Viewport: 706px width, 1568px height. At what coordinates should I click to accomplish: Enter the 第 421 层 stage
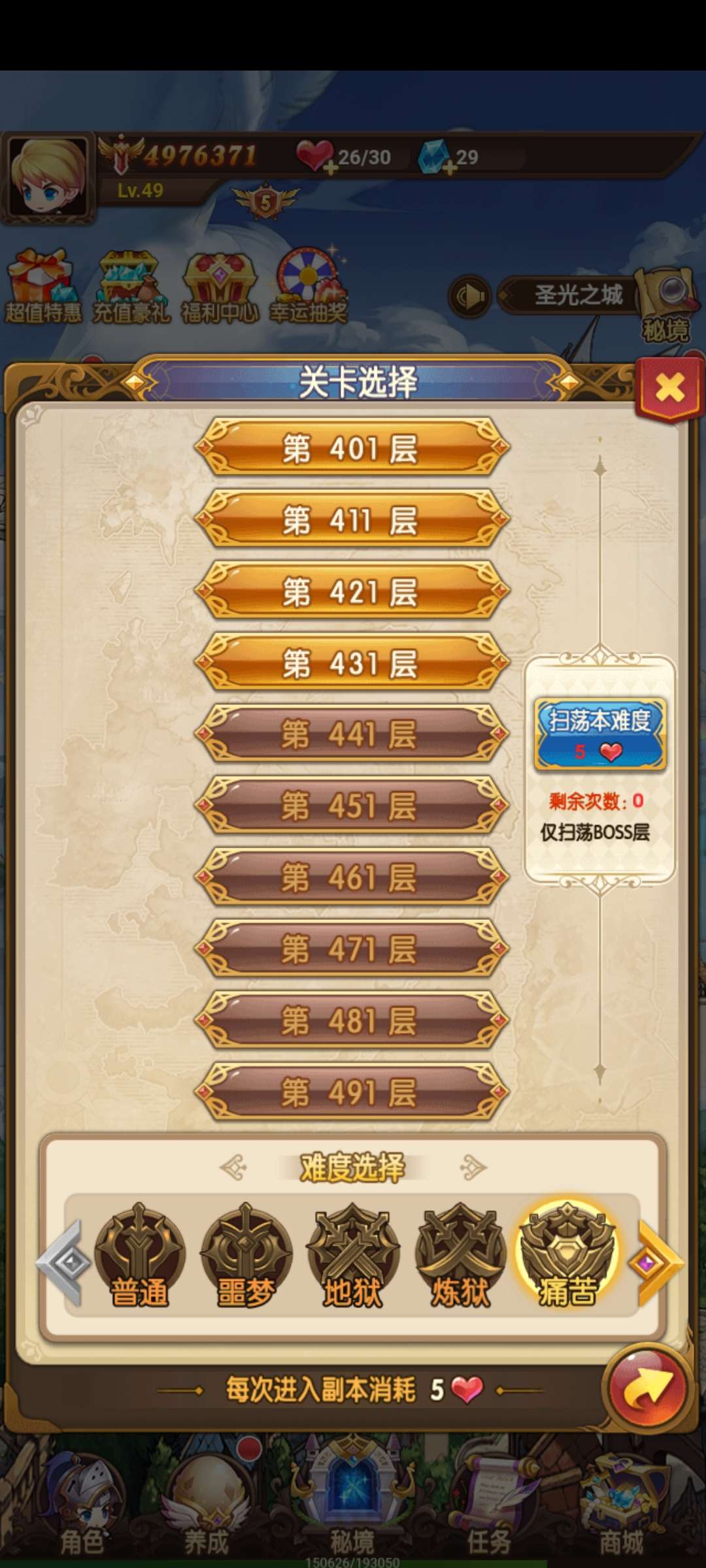click(x=352, y=592)
